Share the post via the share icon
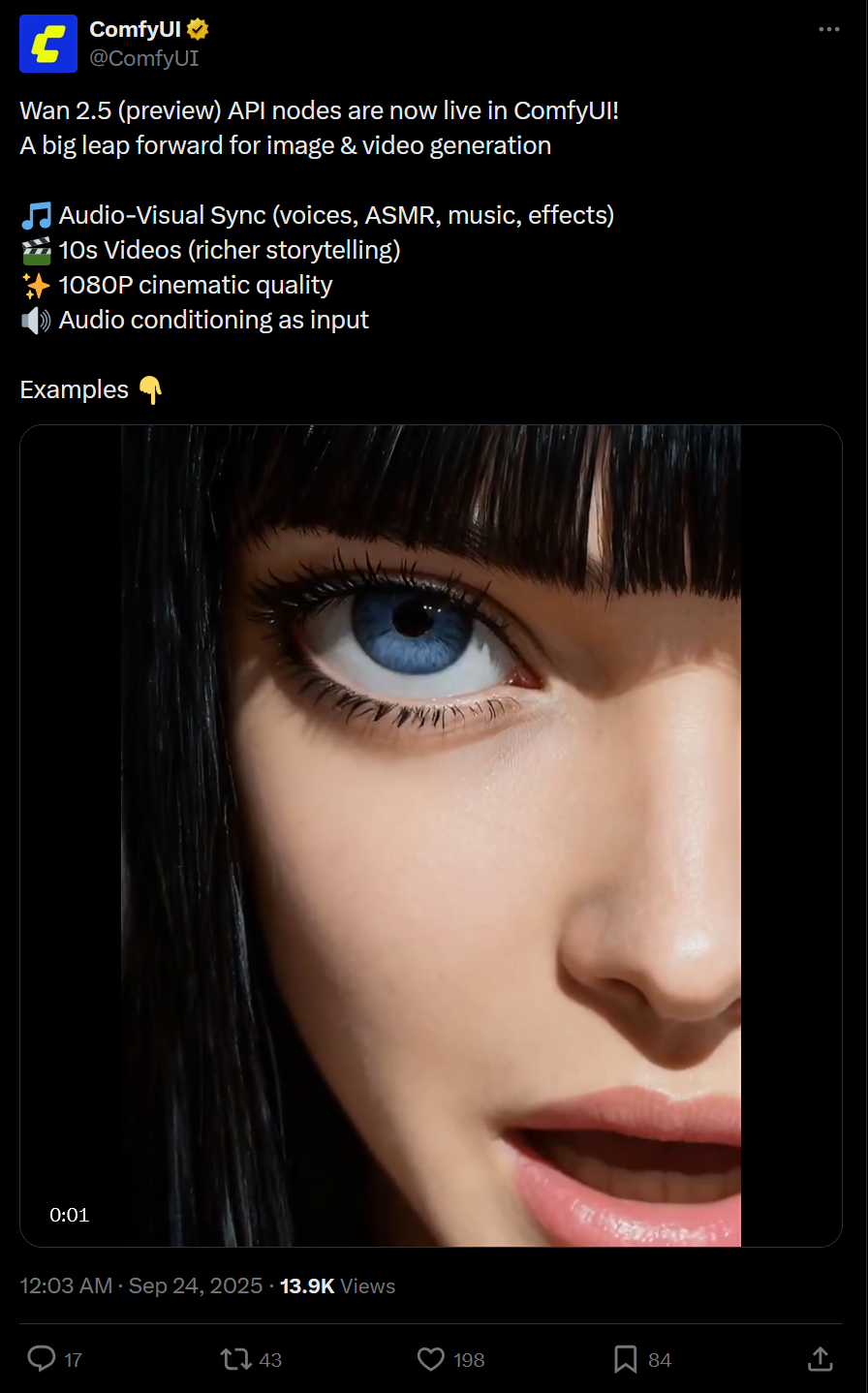The height and width of the screenshot is (1393, 868). pyautogui.click(x=820, y=1359)
